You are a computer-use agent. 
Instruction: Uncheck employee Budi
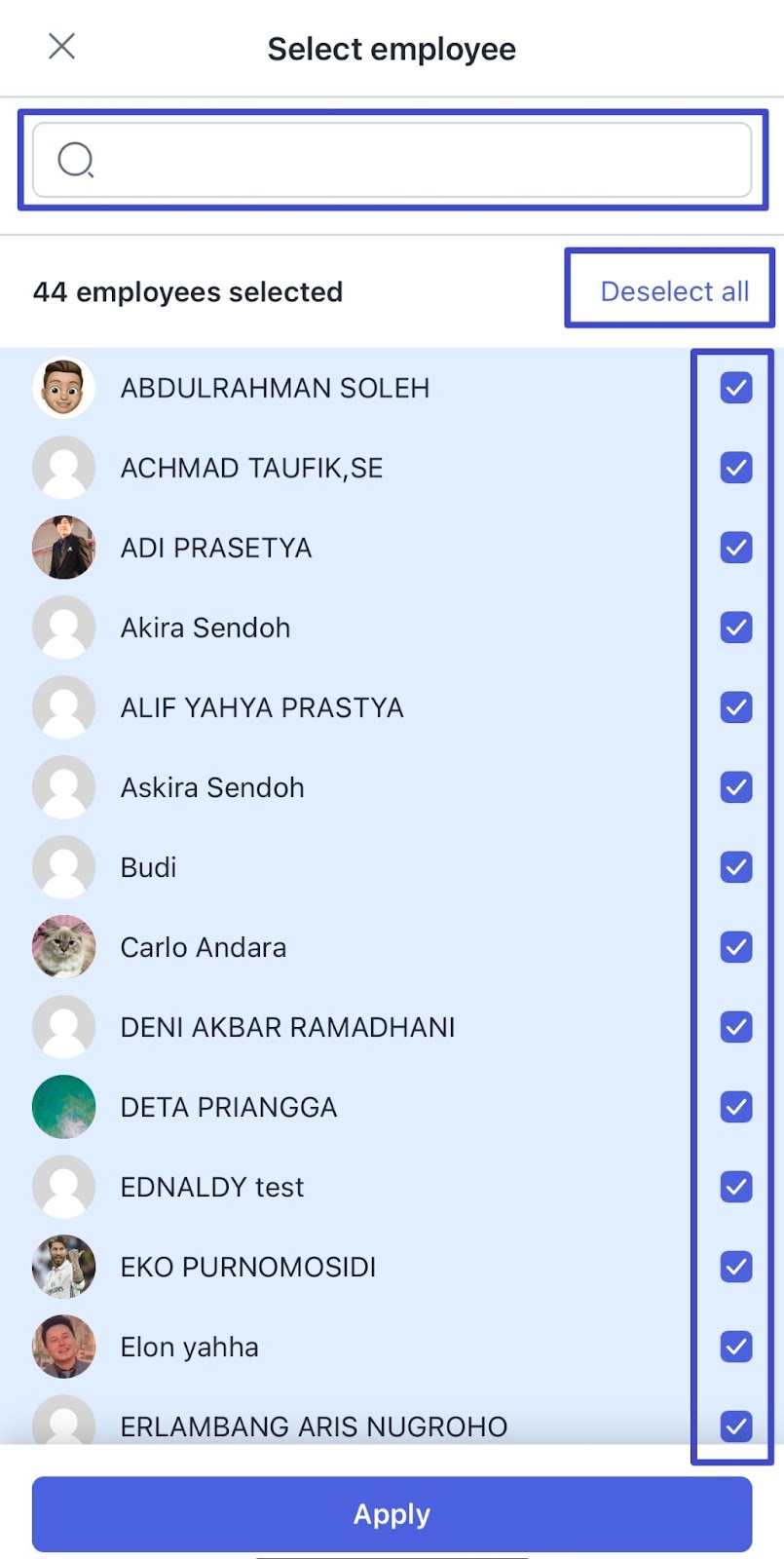736,867
